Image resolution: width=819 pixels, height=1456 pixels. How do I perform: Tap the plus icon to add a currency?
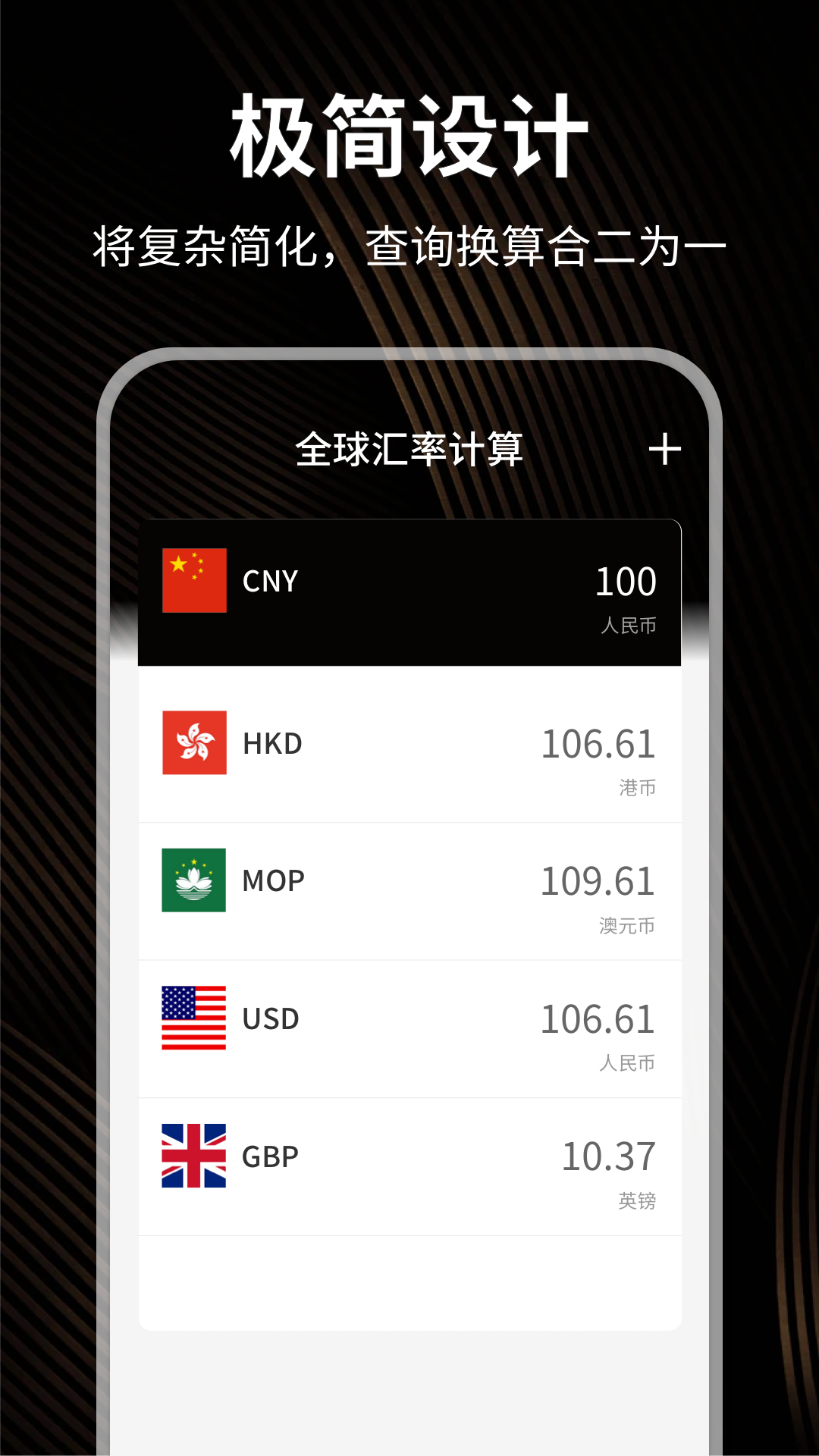tap(667, 450)
